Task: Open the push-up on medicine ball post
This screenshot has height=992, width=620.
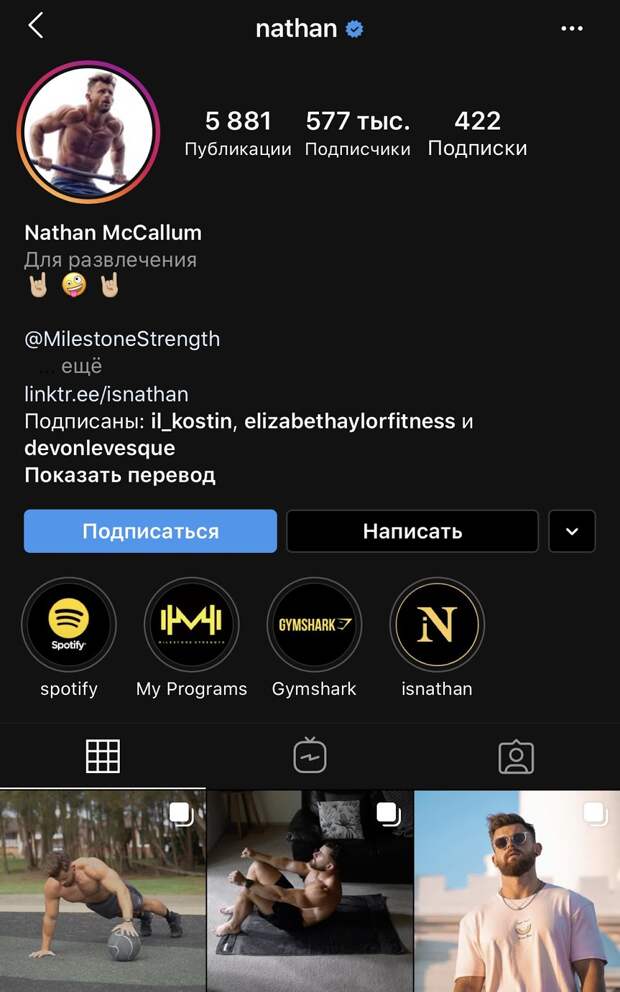Action: [x=102, y=890]
